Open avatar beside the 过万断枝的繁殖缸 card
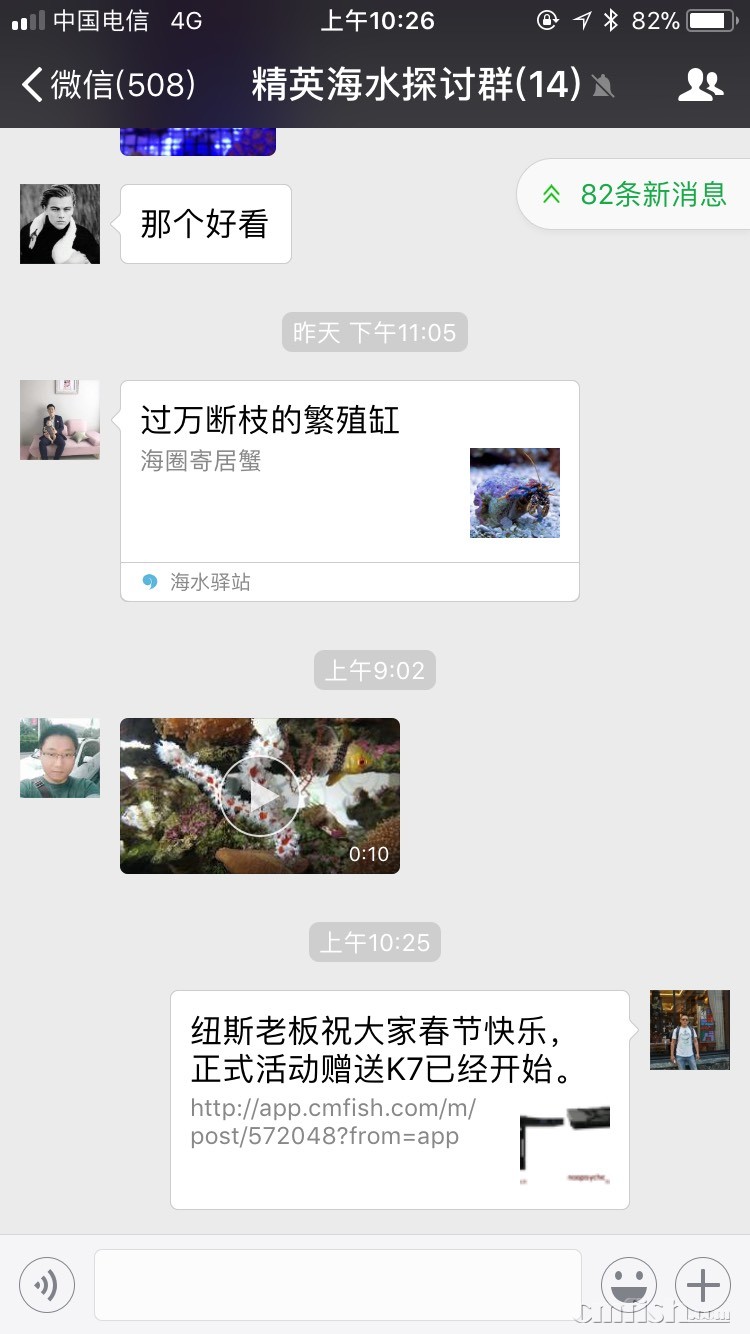The width and height of the screenshot is (750, 1334). (60, 420)
